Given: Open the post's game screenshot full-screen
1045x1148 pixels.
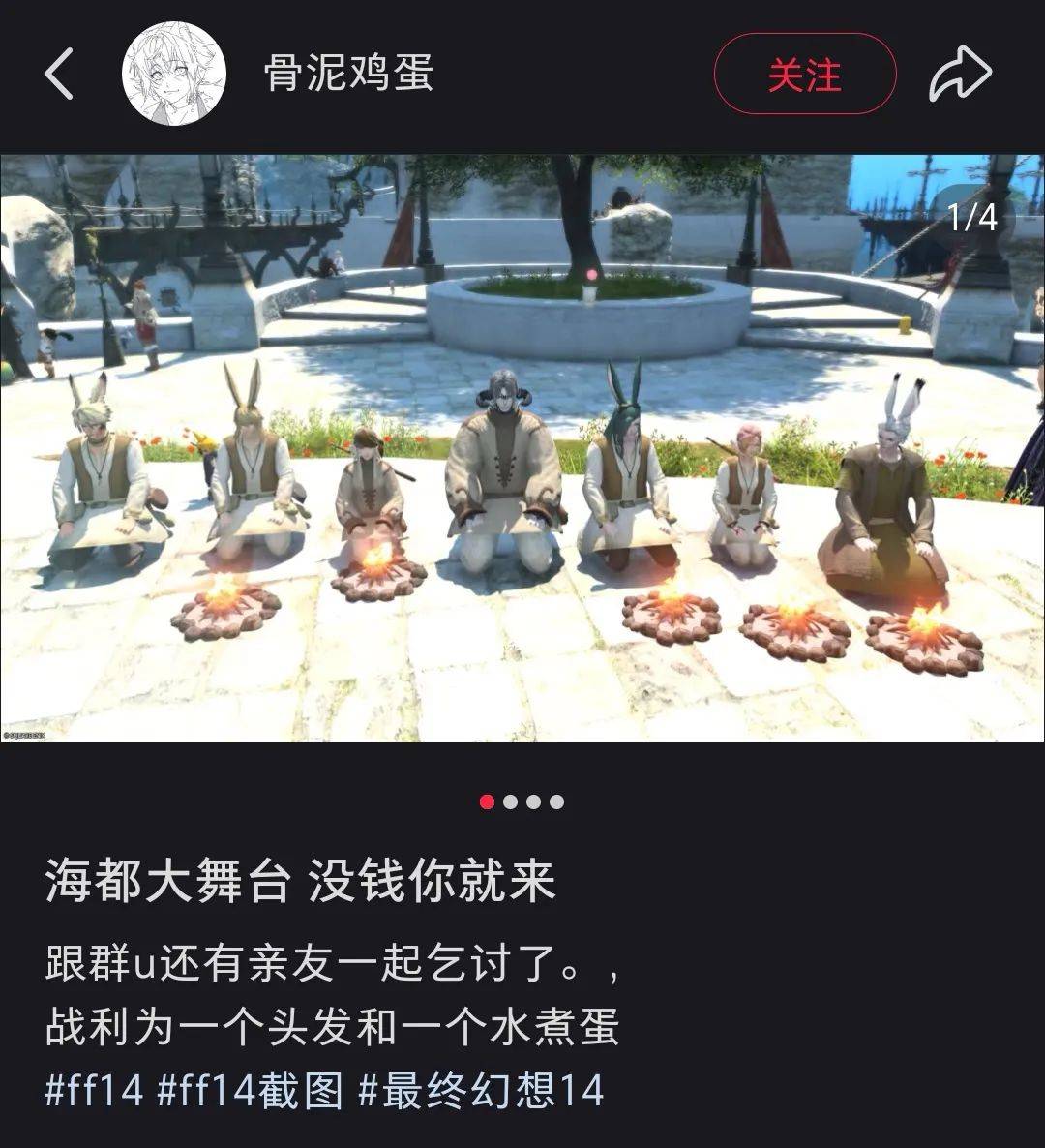Looking at the screenshot, I should tap(522, 447).
